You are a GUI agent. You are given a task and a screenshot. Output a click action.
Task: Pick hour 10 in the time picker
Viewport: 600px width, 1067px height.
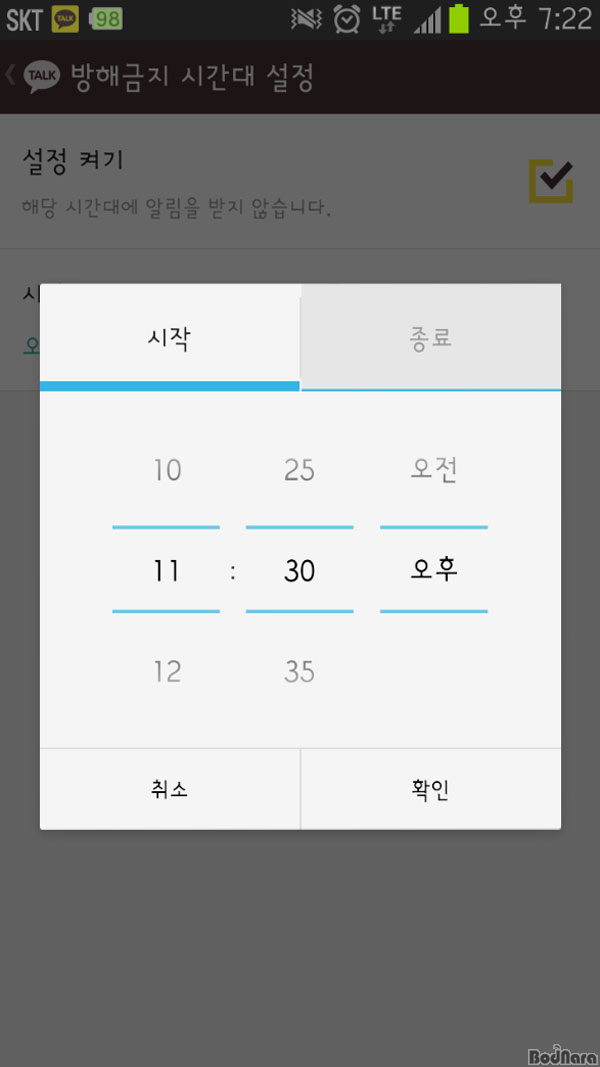pyautogui.click(x=167, y=470)
